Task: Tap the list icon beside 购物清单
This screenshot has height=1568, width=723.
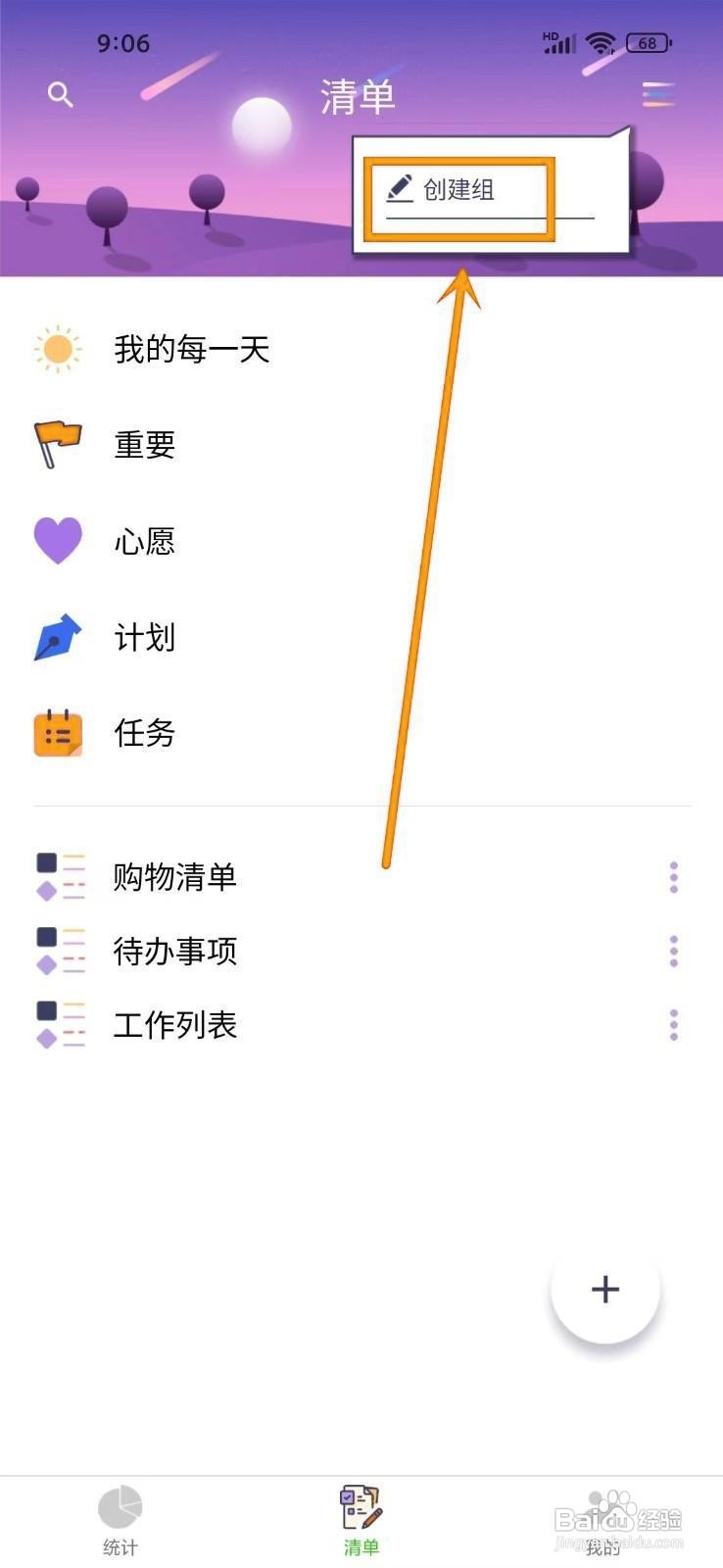Action: tap(57, 877)
